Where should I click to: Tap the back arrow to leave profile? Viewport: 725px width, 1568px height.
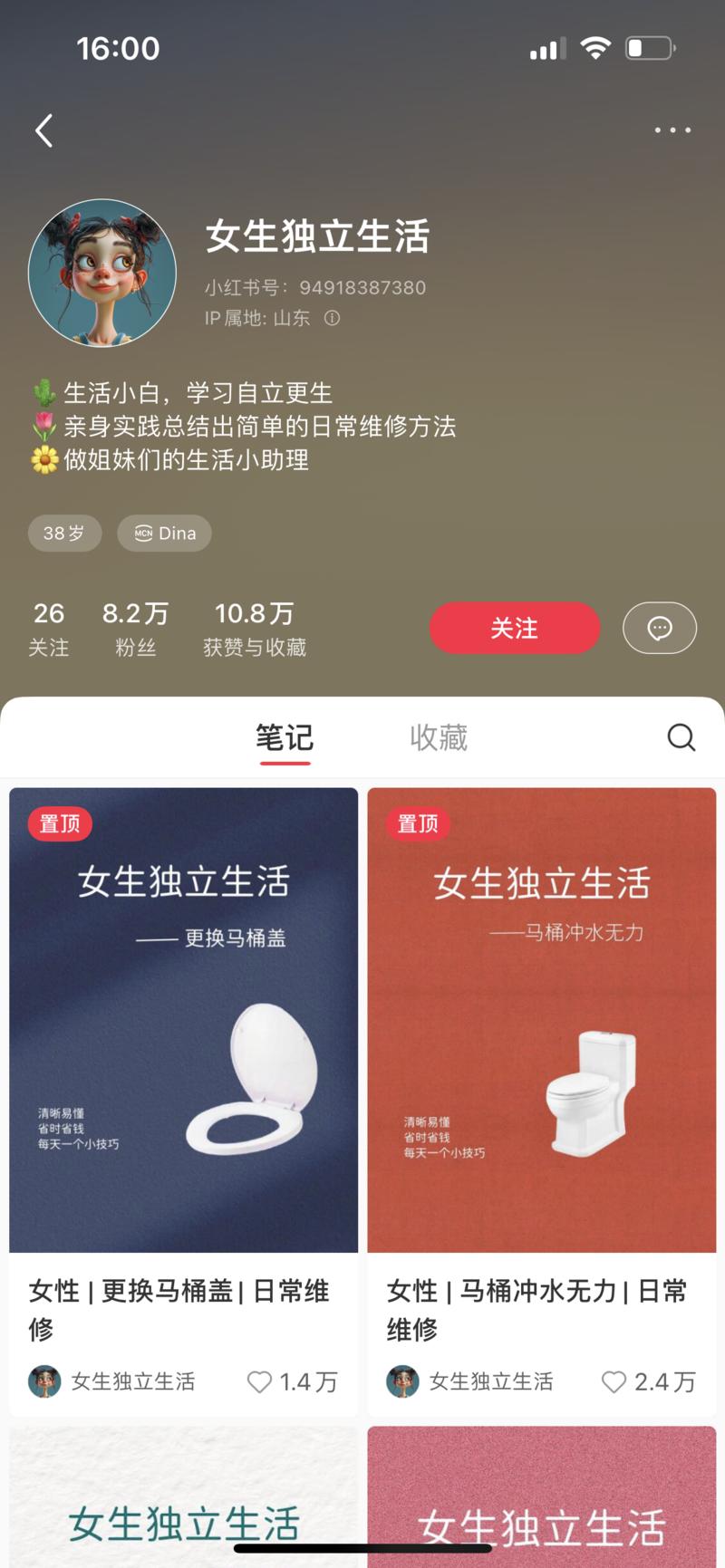point(43,130)
